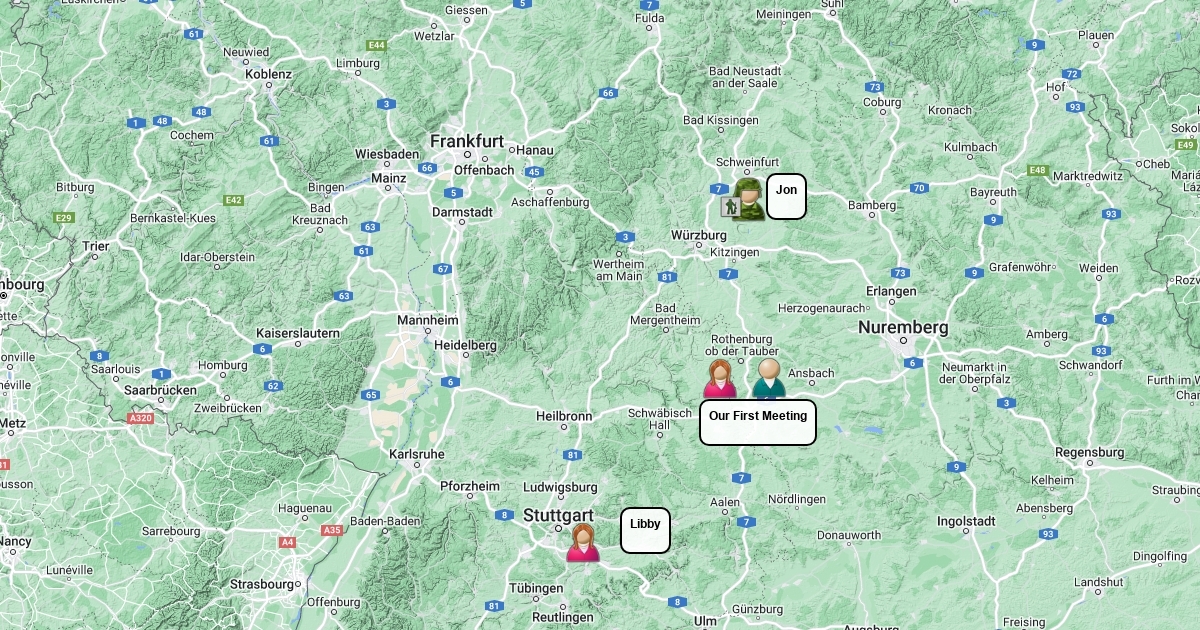Tap the couple marker near Rothenburg
This screenshot has width=1200, height=630.
[744, 380]
